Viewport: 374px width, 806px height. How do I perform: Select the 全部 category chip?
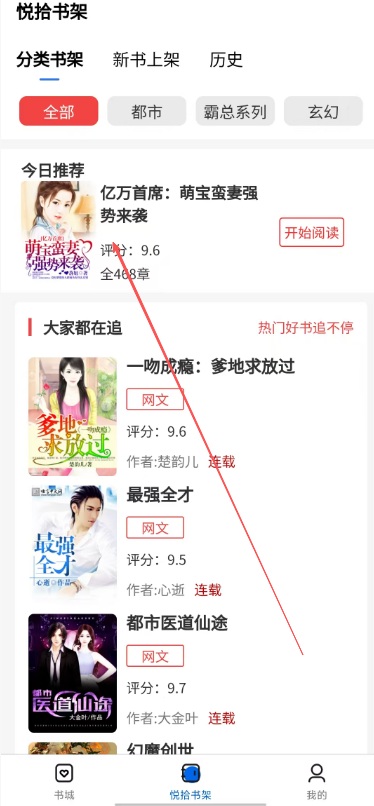click(x=59, y=111)
